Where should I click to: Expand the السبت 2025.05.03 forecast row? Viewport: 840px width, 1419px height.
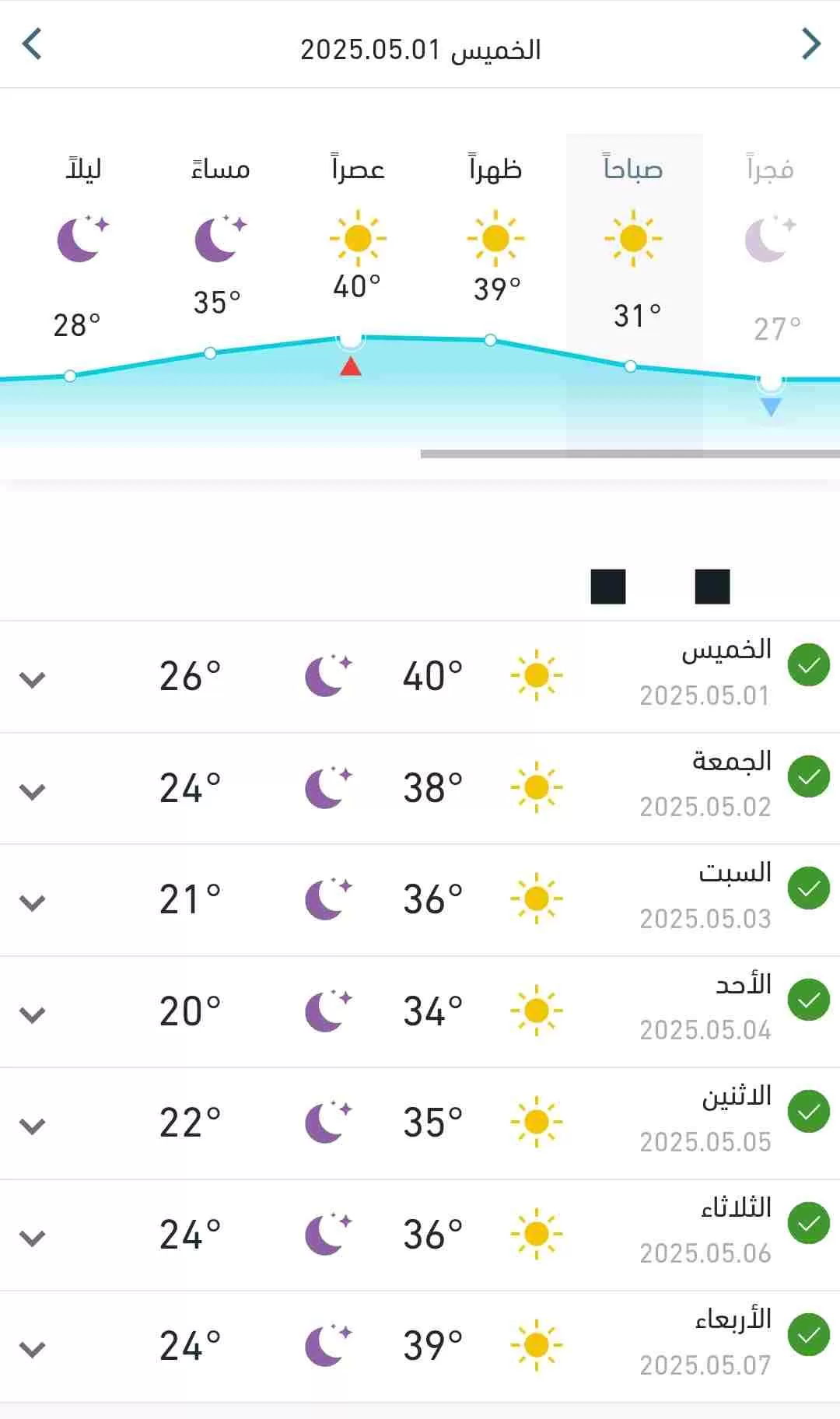[32, 902]
